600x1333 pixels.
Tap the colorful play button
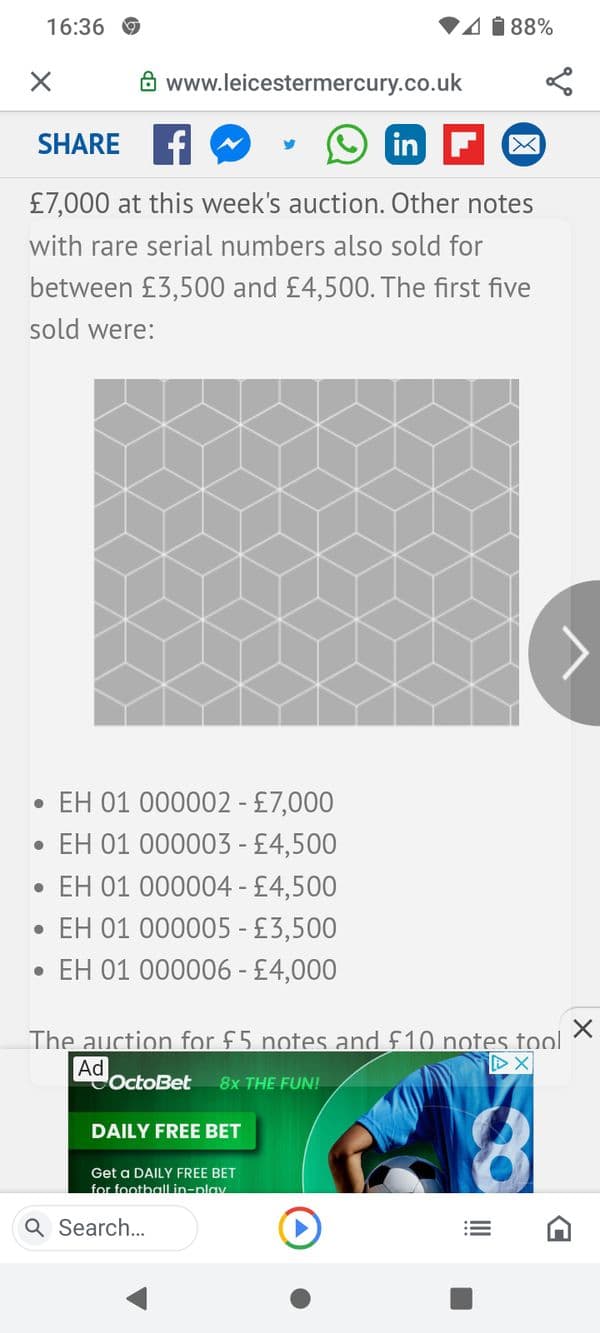(x=300, y=1227)
